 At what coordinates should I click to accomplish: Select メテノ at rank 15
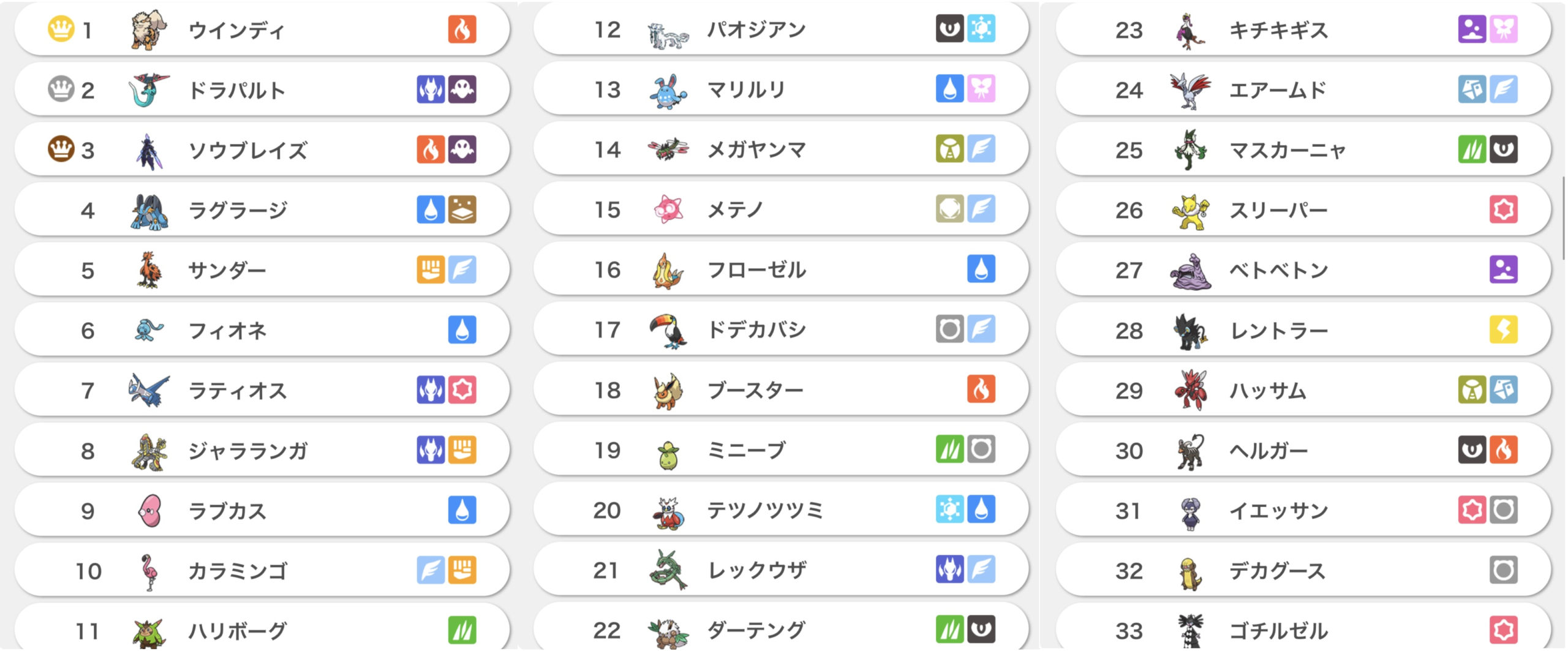(735, 209)
